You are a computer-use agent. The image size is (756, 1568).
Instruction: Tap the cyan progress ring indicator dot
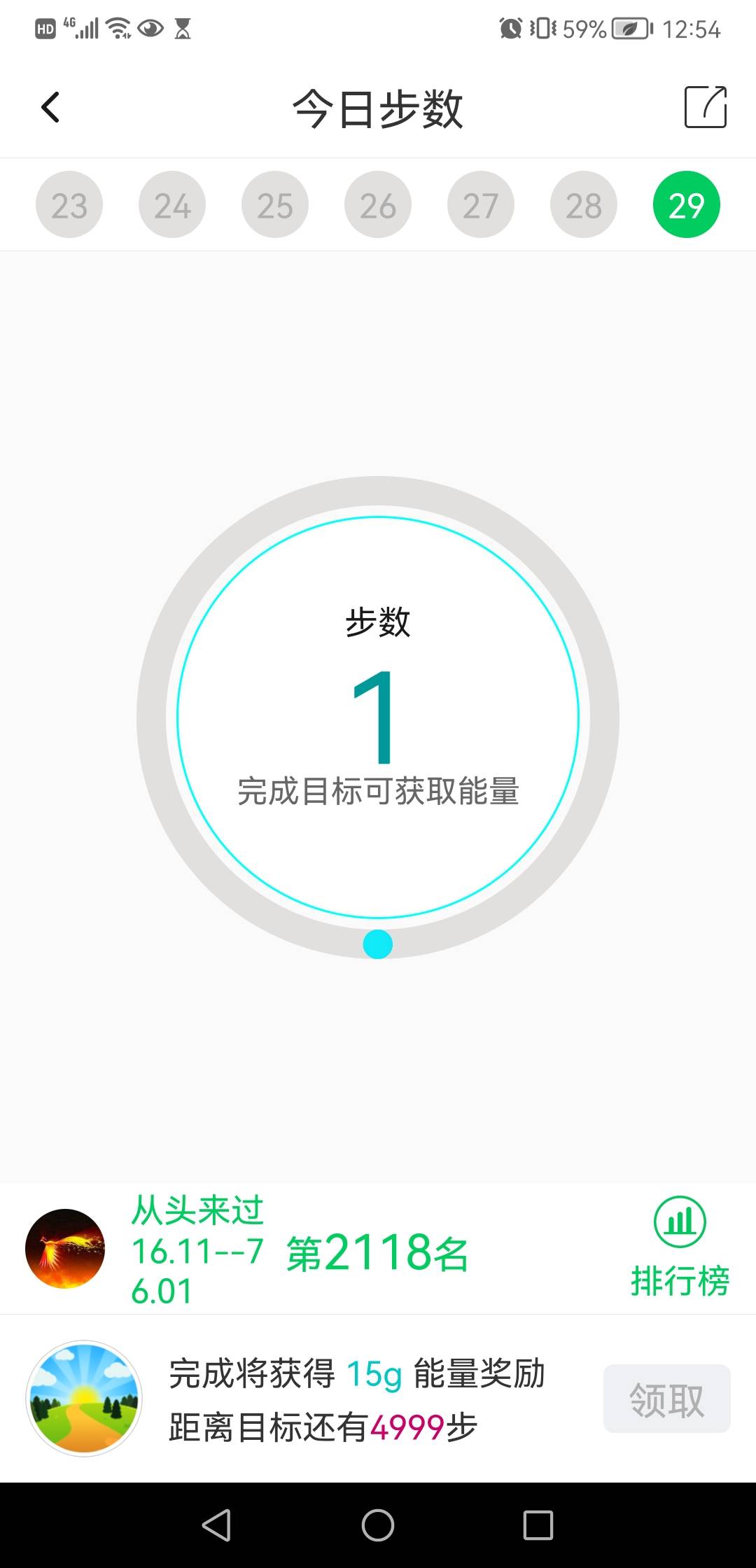(x=378, y=943)
